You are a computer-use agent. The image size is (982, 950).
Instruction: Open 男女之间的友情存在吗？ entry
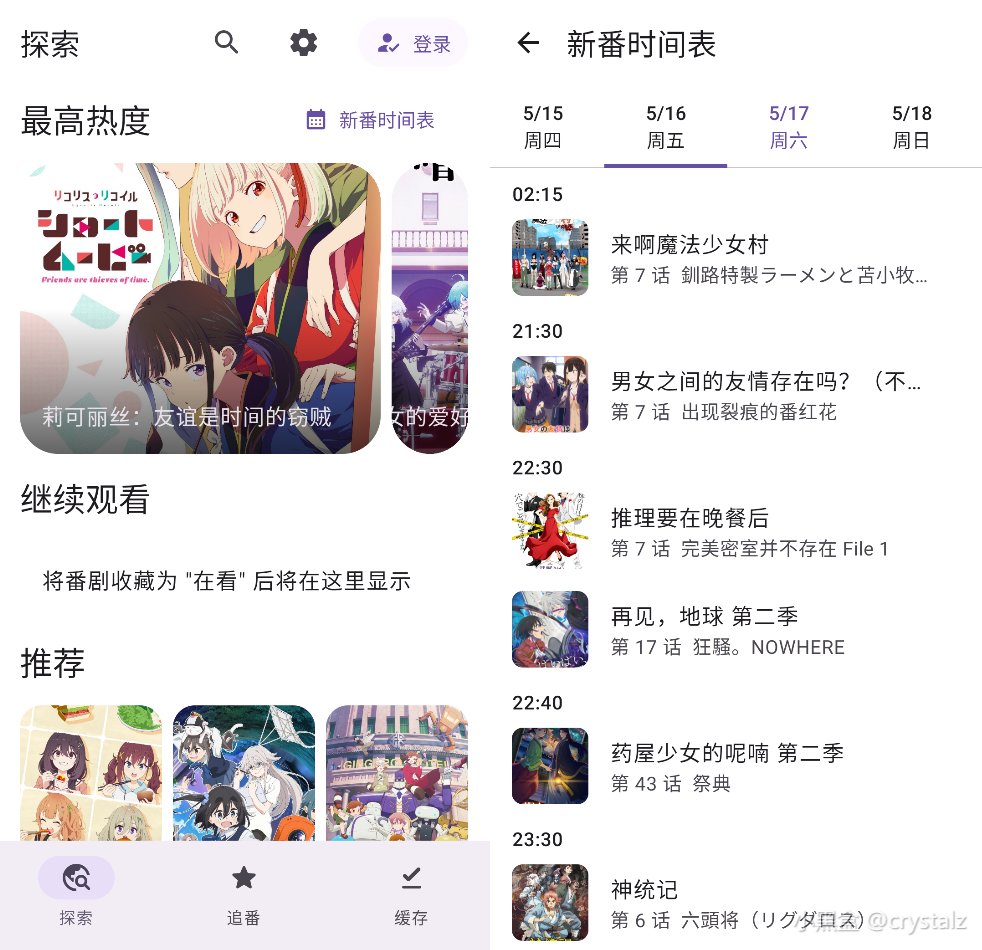[720, 395]
